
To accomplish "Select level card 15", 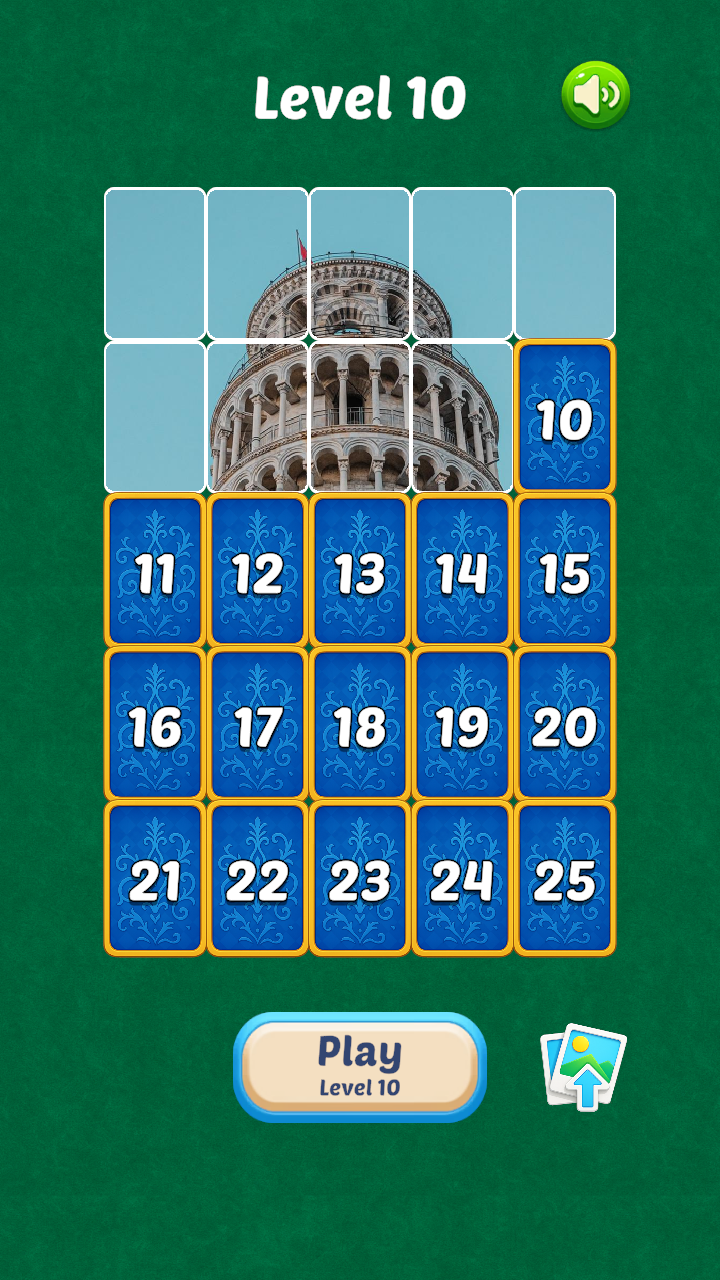I will (x=565, y=571).
